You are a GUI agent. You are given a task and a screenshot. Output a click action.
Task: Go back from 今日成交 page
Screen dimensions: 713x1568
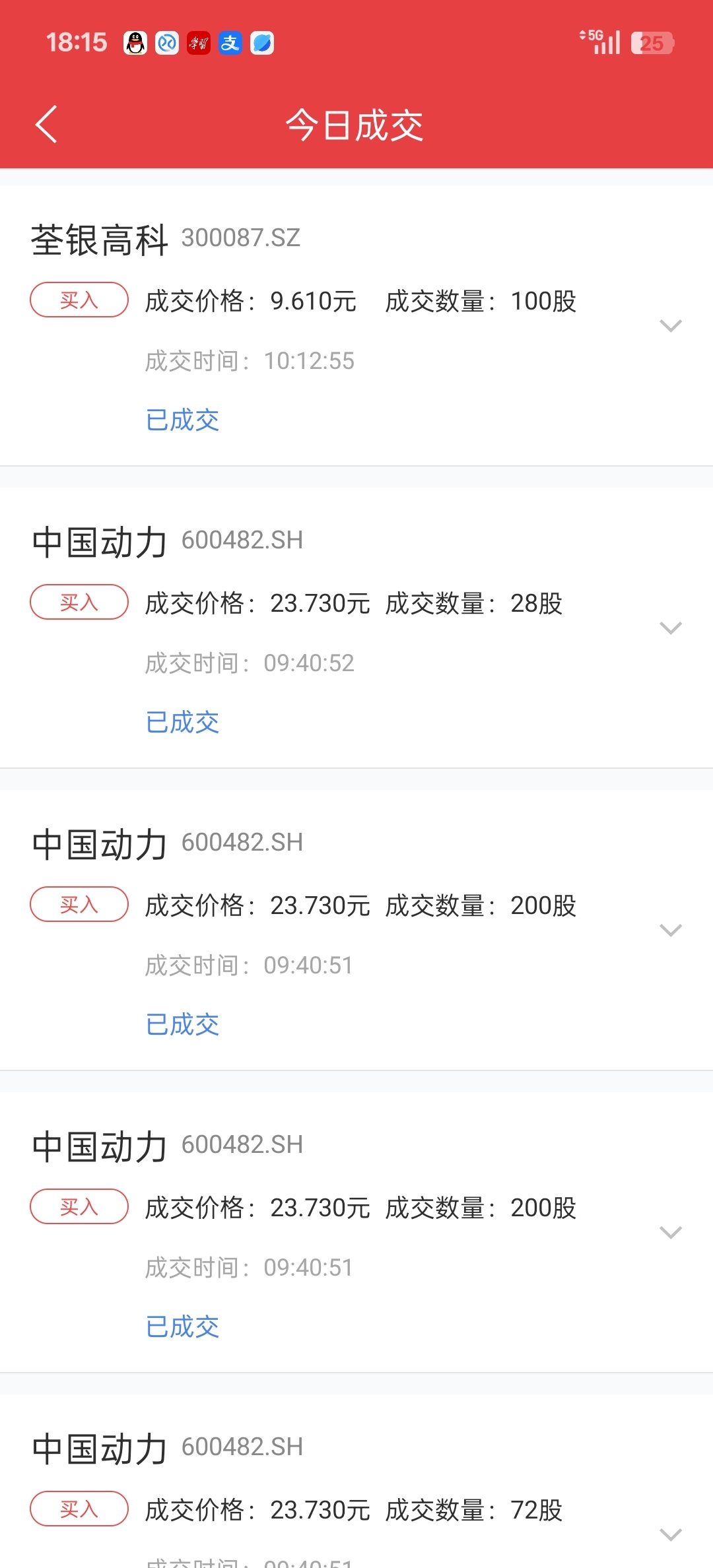46,124
